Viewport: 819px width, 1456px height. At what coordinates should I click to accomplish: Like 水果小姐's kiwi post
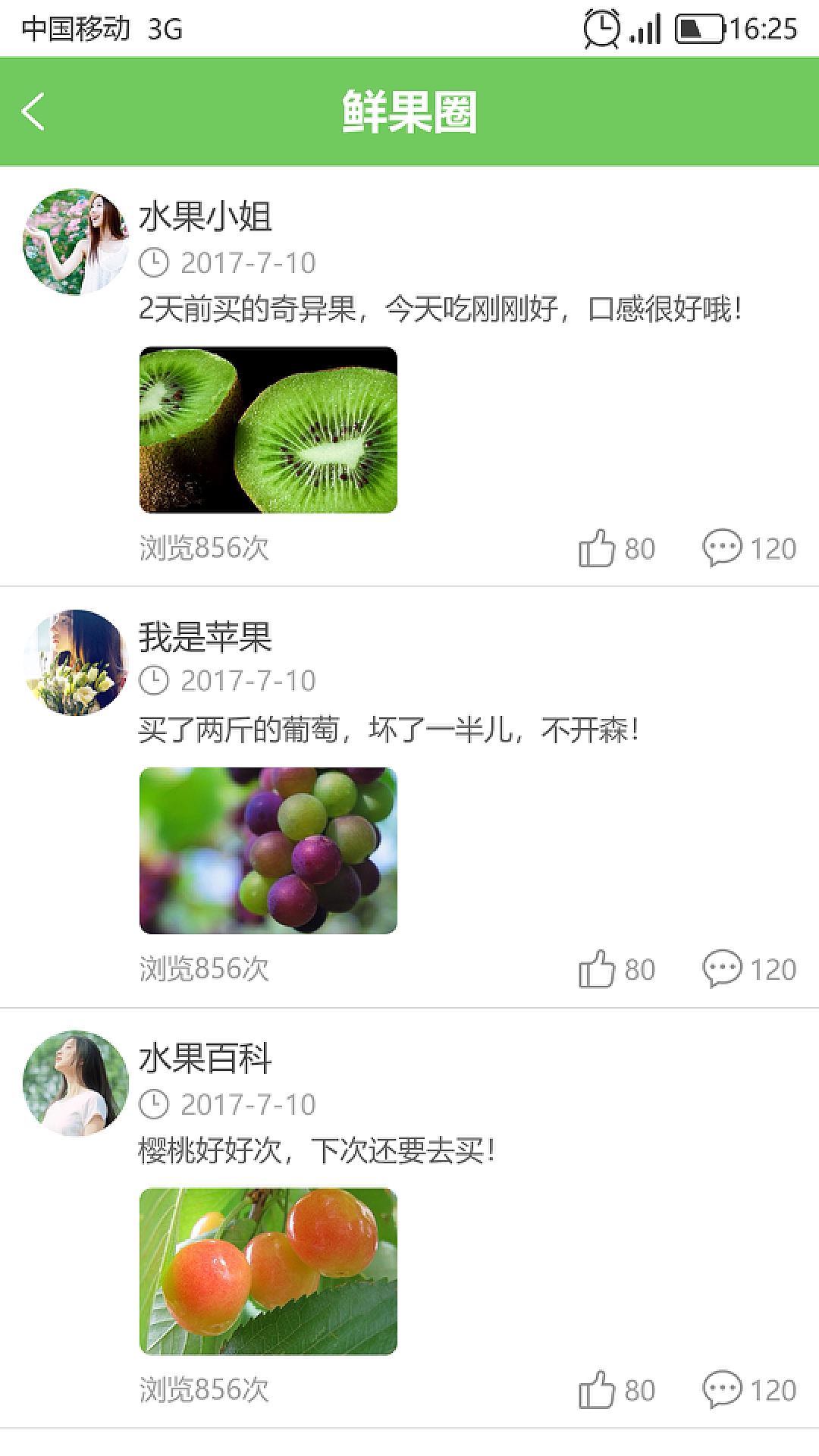600,548
